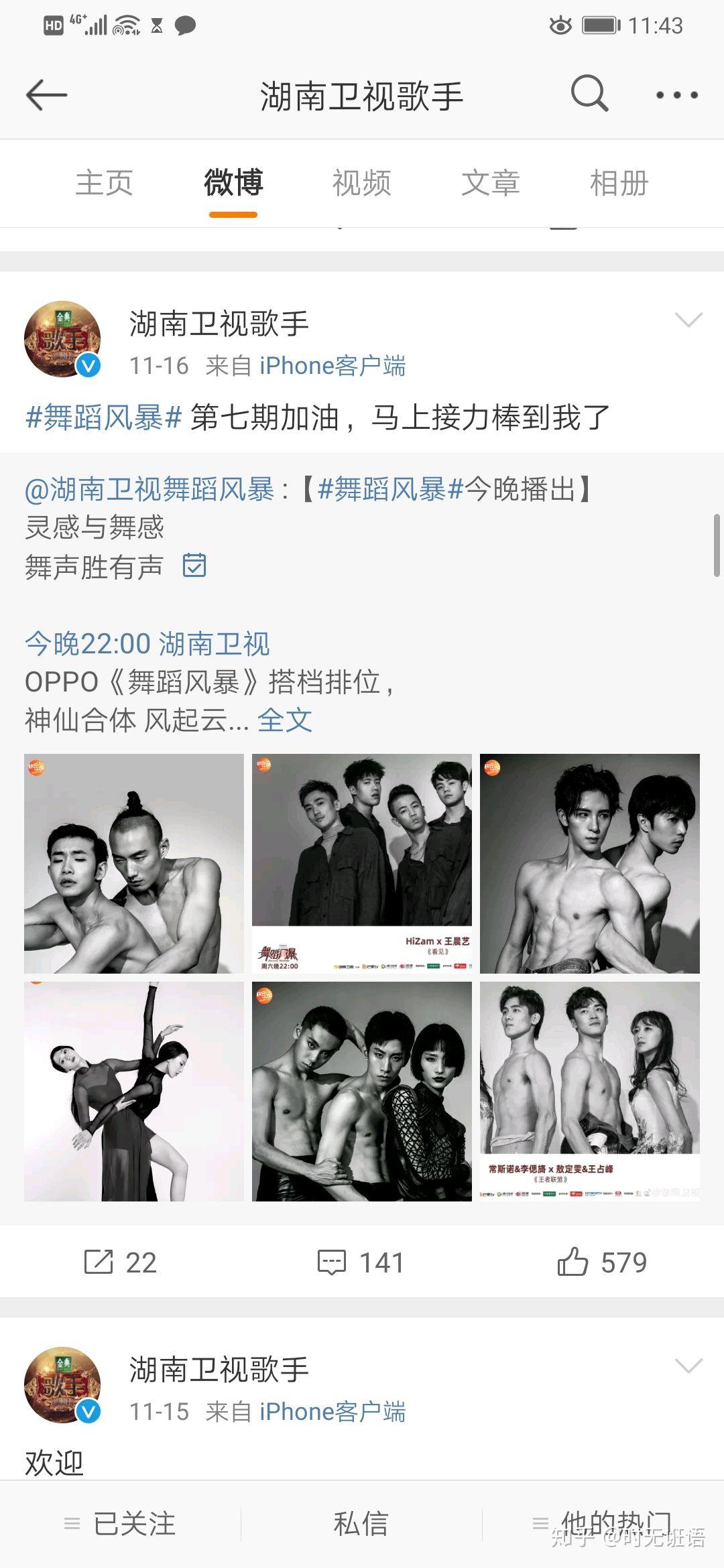724x1568 pixels.
Task: Switch to the 相册 tab
Action: pos(619,183)
